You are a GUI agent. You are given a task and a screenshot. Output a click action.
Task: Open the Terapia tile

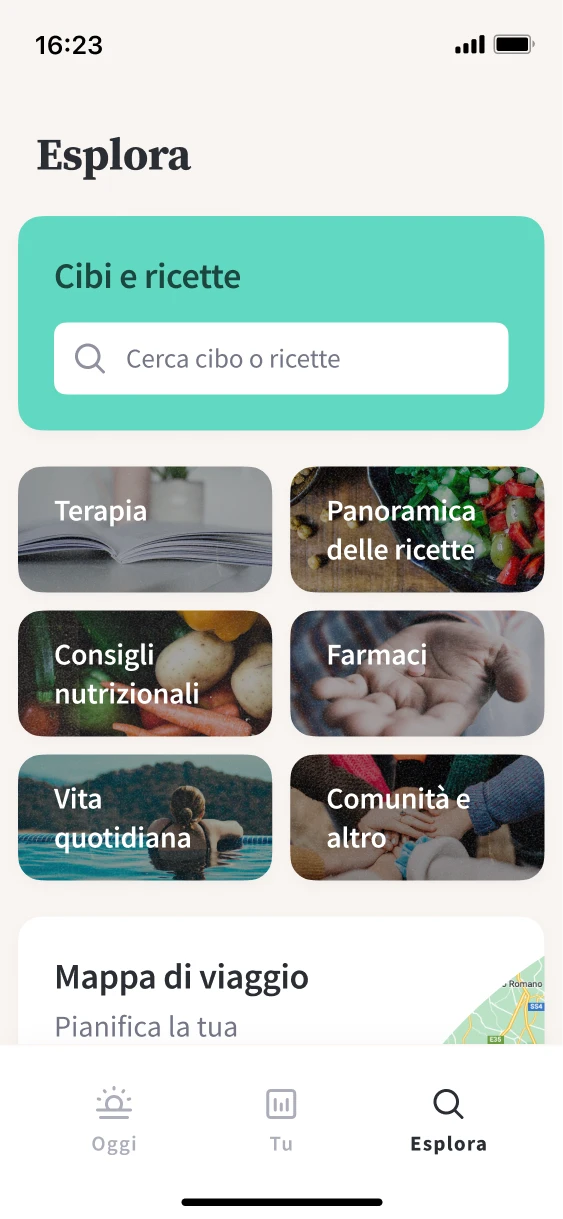point(145,529)
